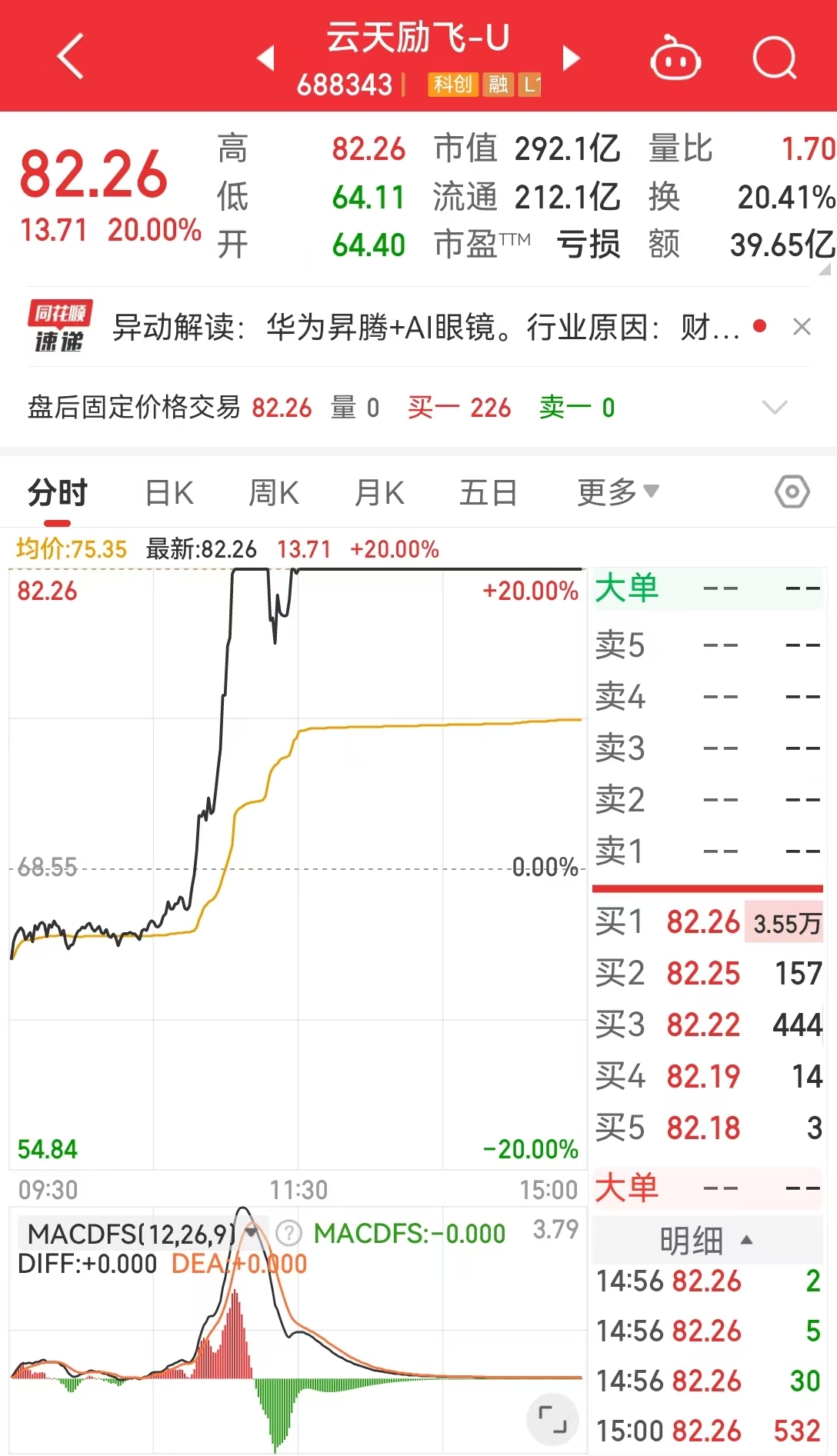
Task: Switch to the 周K tab
Action: pyautogui.click(x=274, y=493)
